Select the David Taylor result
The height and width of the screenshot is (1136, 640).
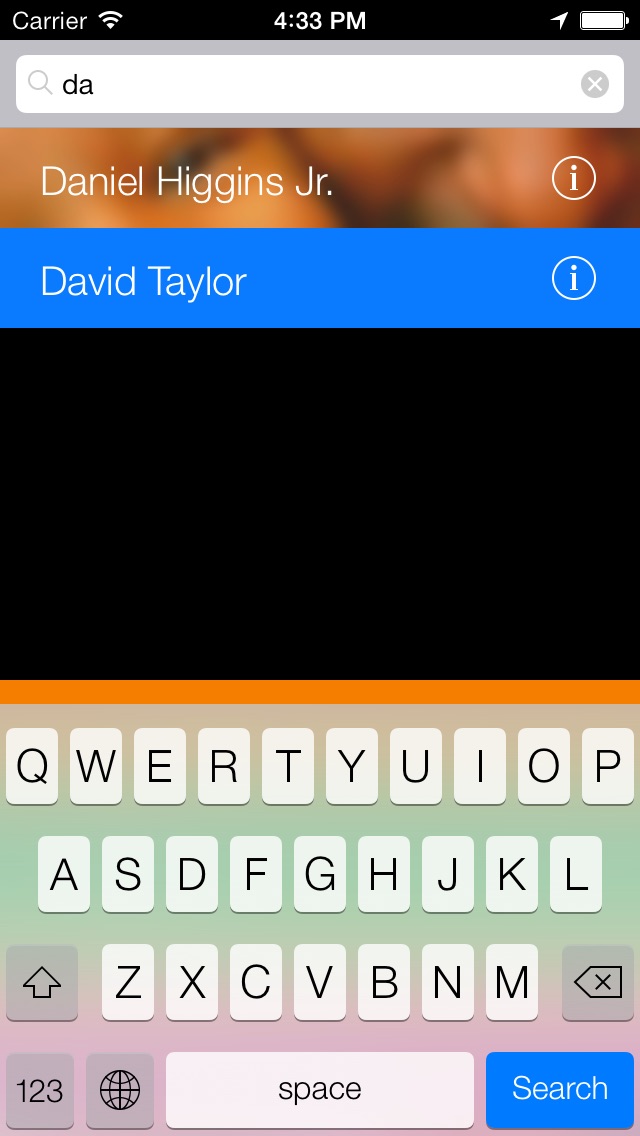tap(320, 278)
